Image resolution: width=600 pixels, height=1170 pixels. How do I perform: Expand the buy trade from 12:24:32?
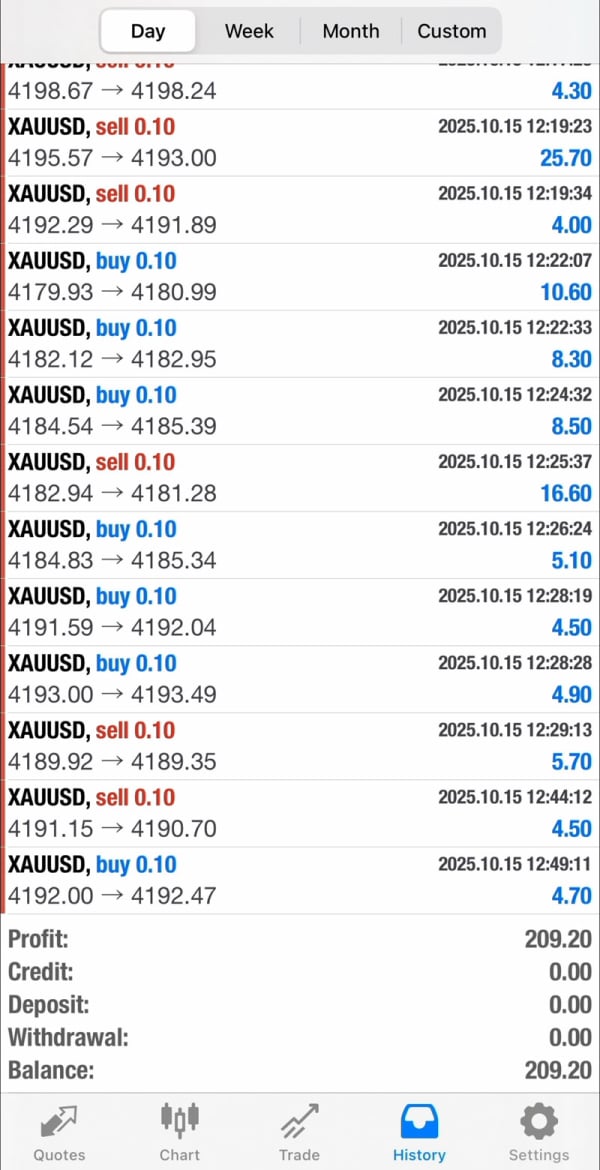[300, 411]
